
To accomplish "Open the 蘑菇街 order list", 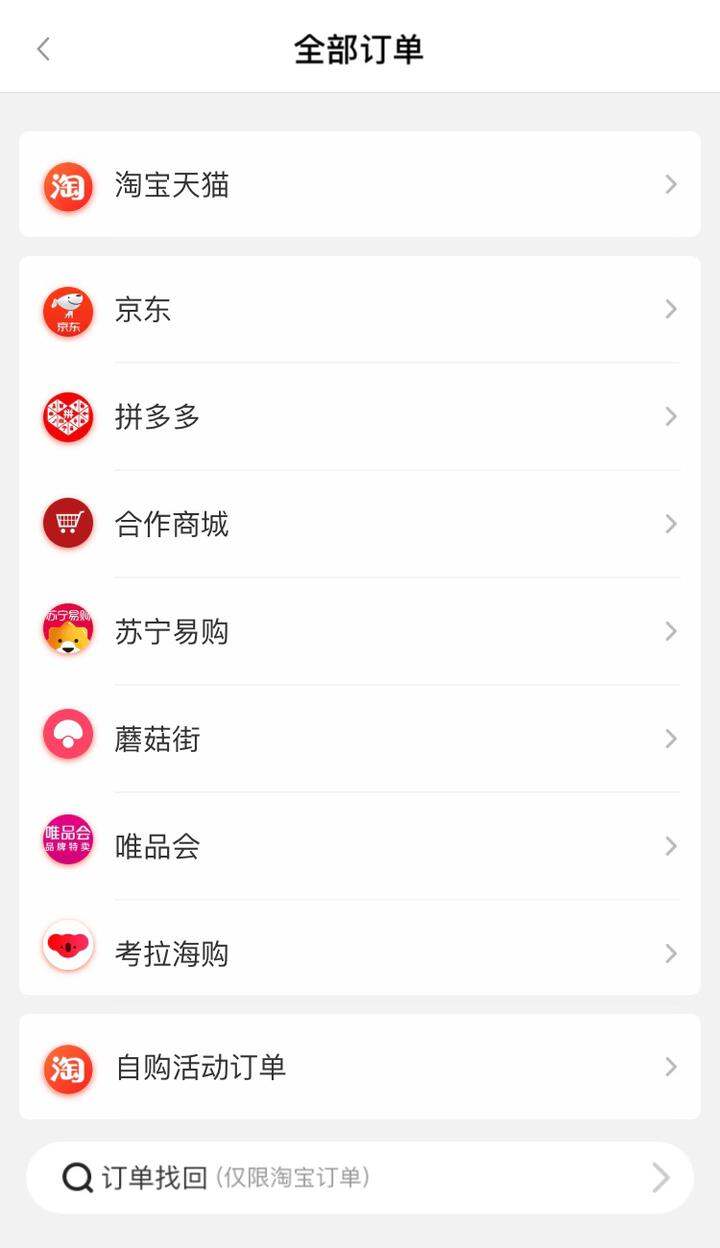I will tap(360, 739).
